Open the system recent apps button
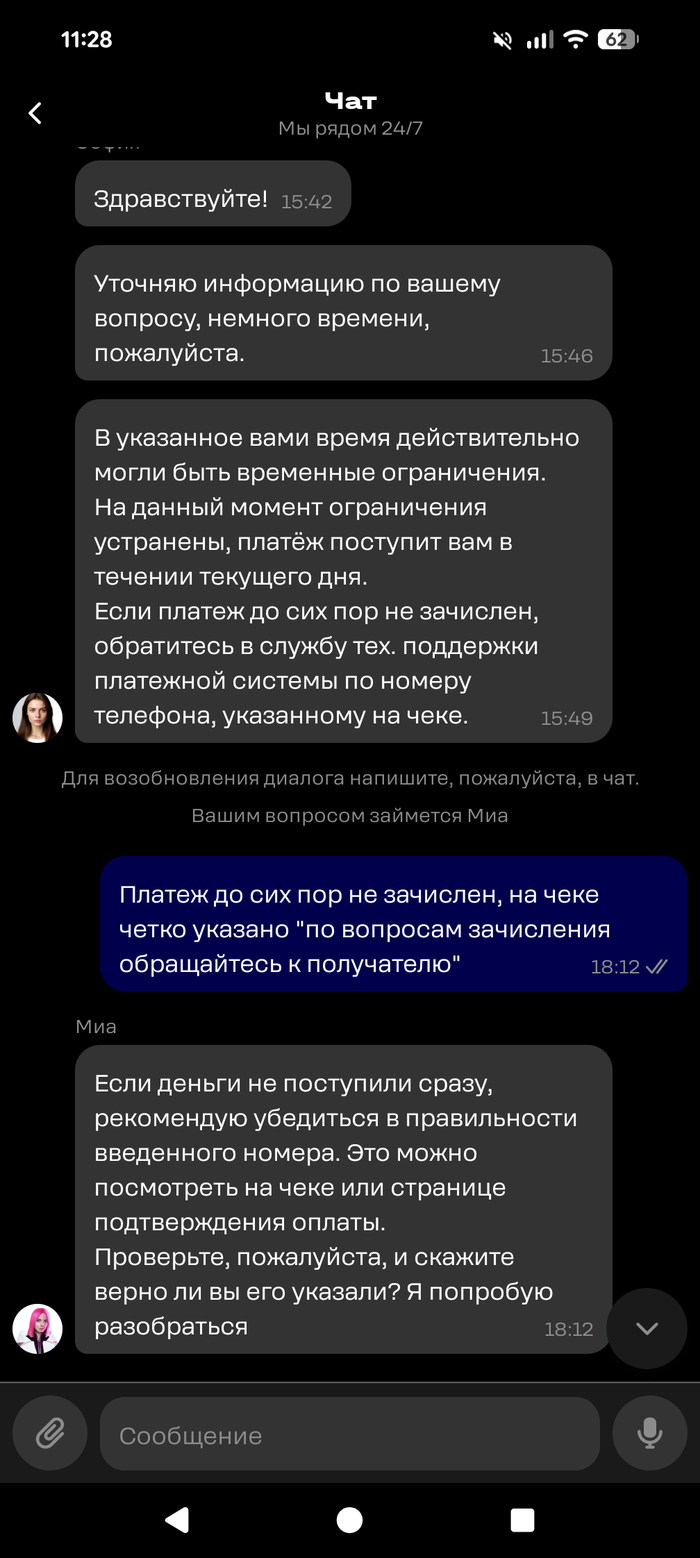 pyautogui.click(x=522, y=1520)
